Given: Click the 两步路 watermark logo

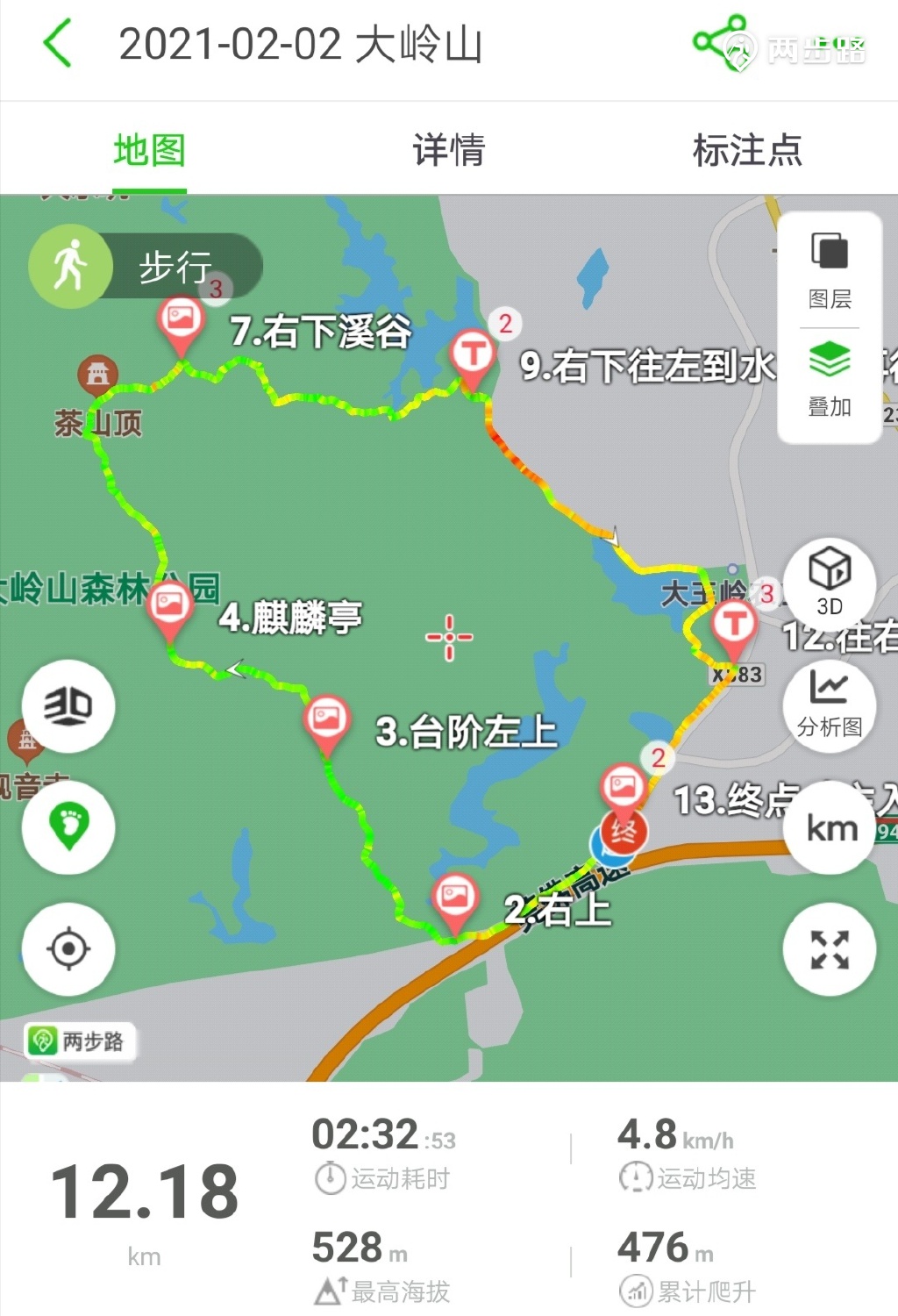Looking at the screenshot, I should [79, 1042].
